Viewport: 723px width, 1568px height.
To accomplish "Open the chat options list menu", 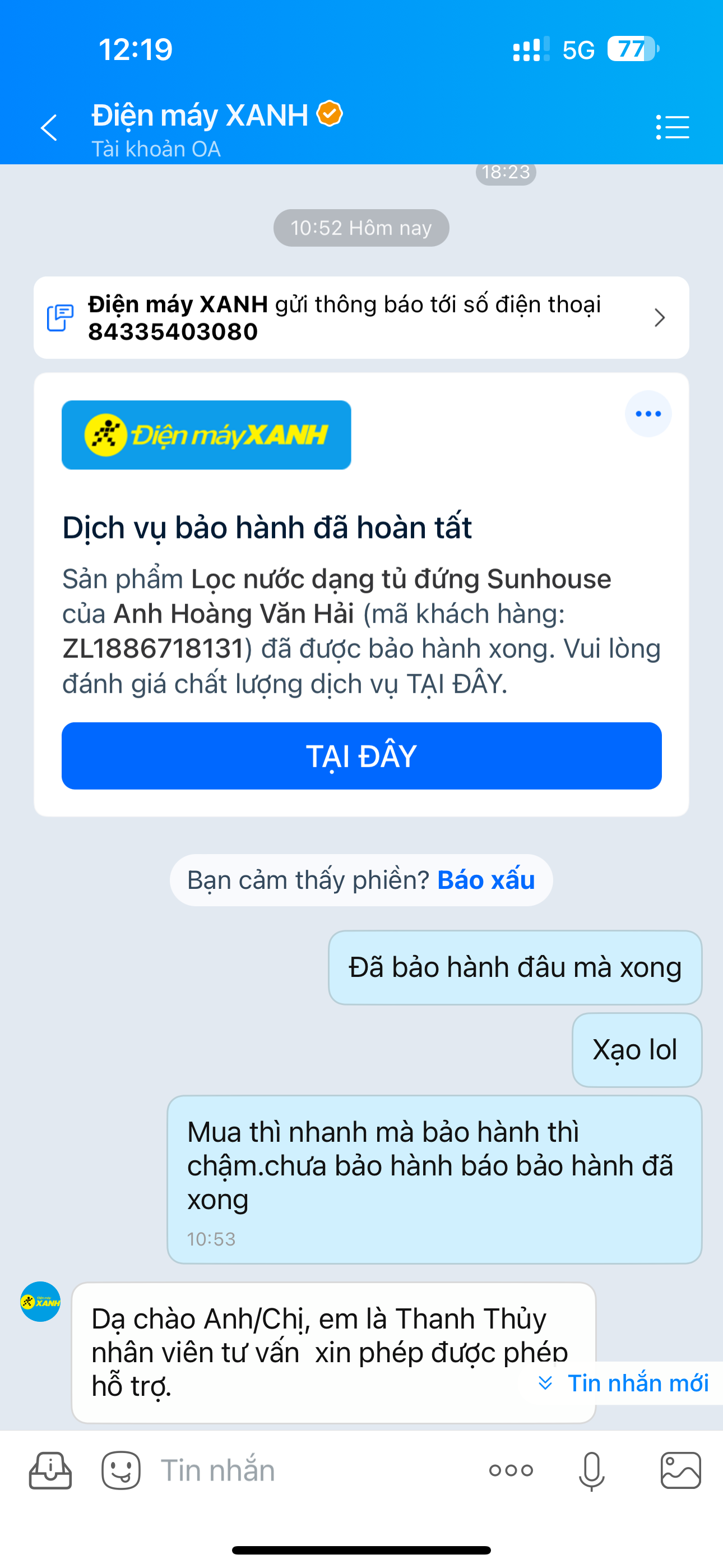I will click(x=673, y=127).
